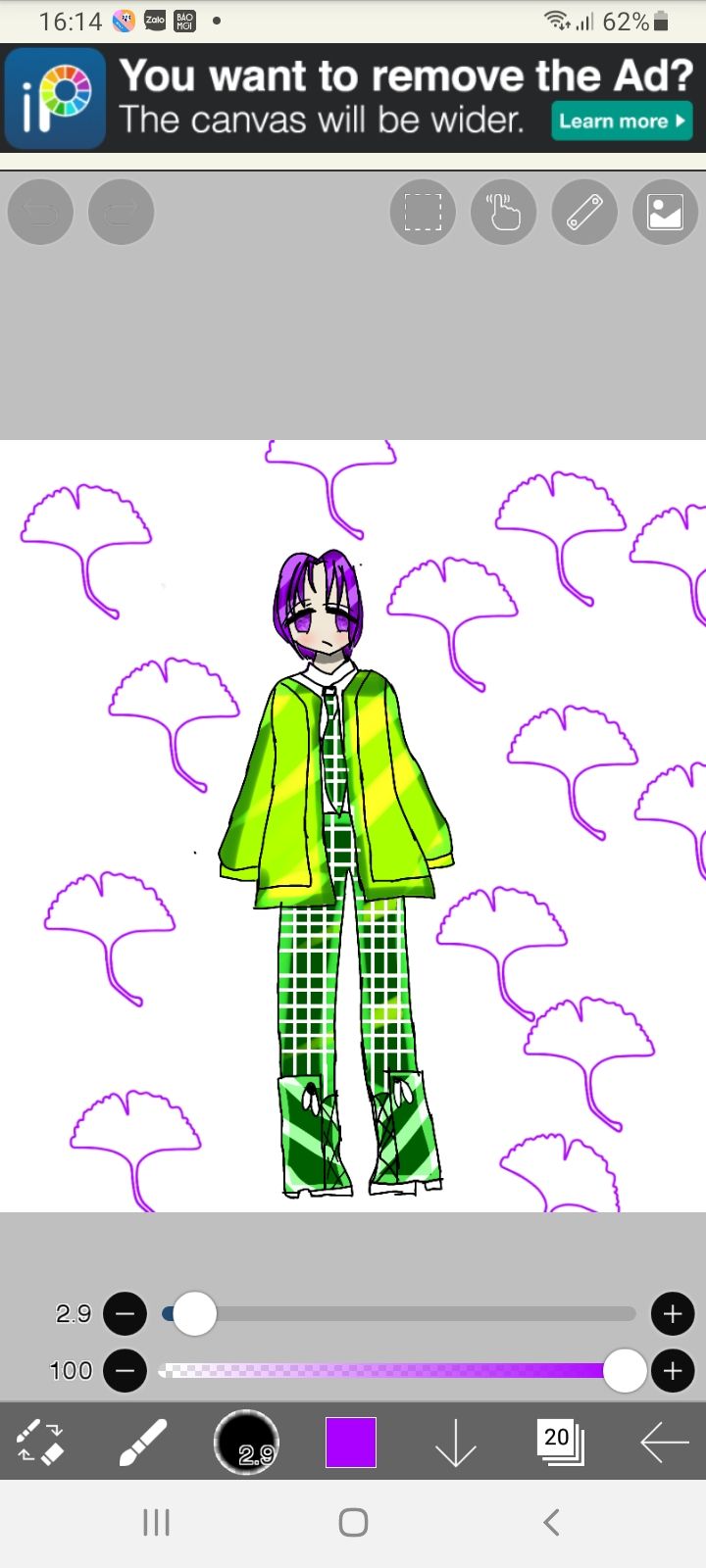Increase opacity with plus button
The height and width of the screenshot is (1568, 706).
tap(673, 1370)
